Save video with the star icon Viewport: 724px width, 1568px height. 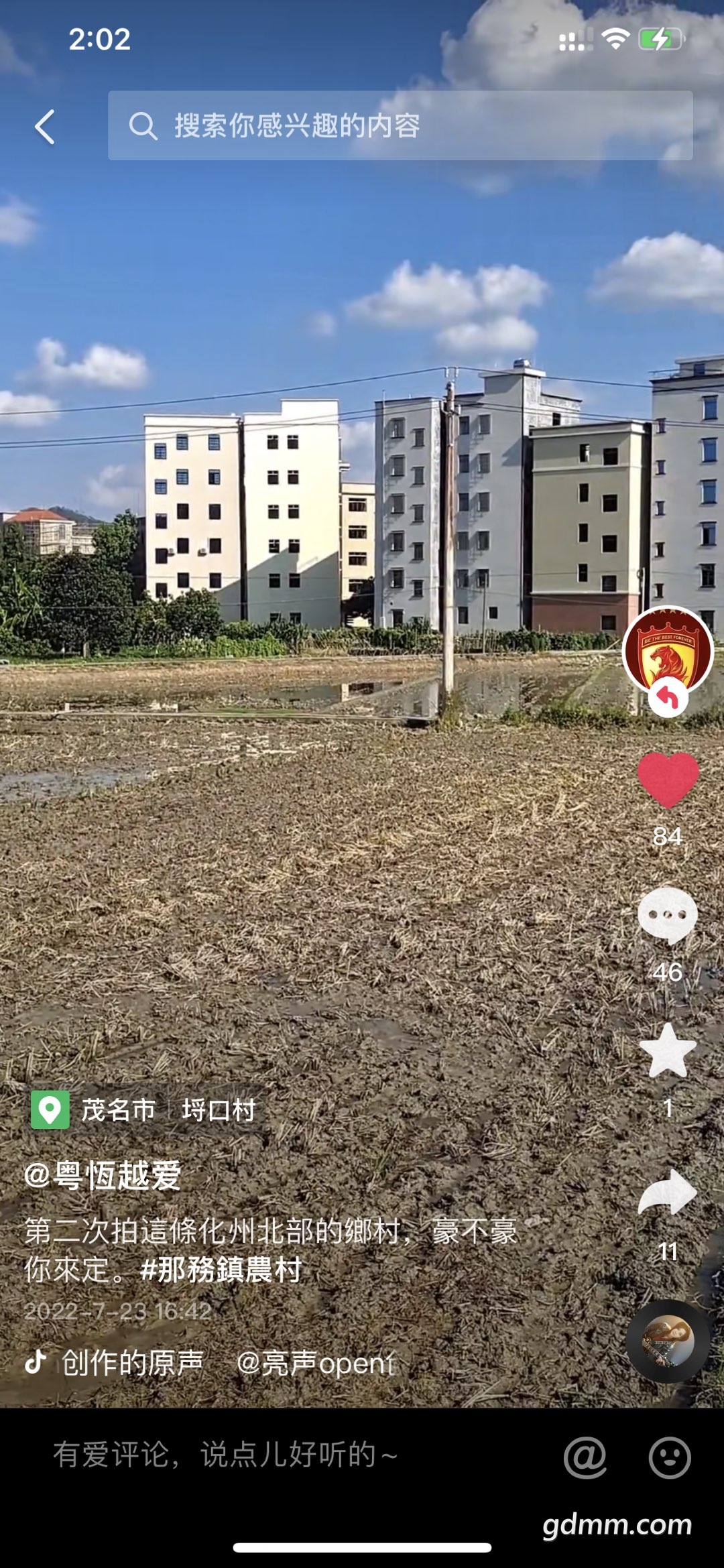tap(668, 1051)
